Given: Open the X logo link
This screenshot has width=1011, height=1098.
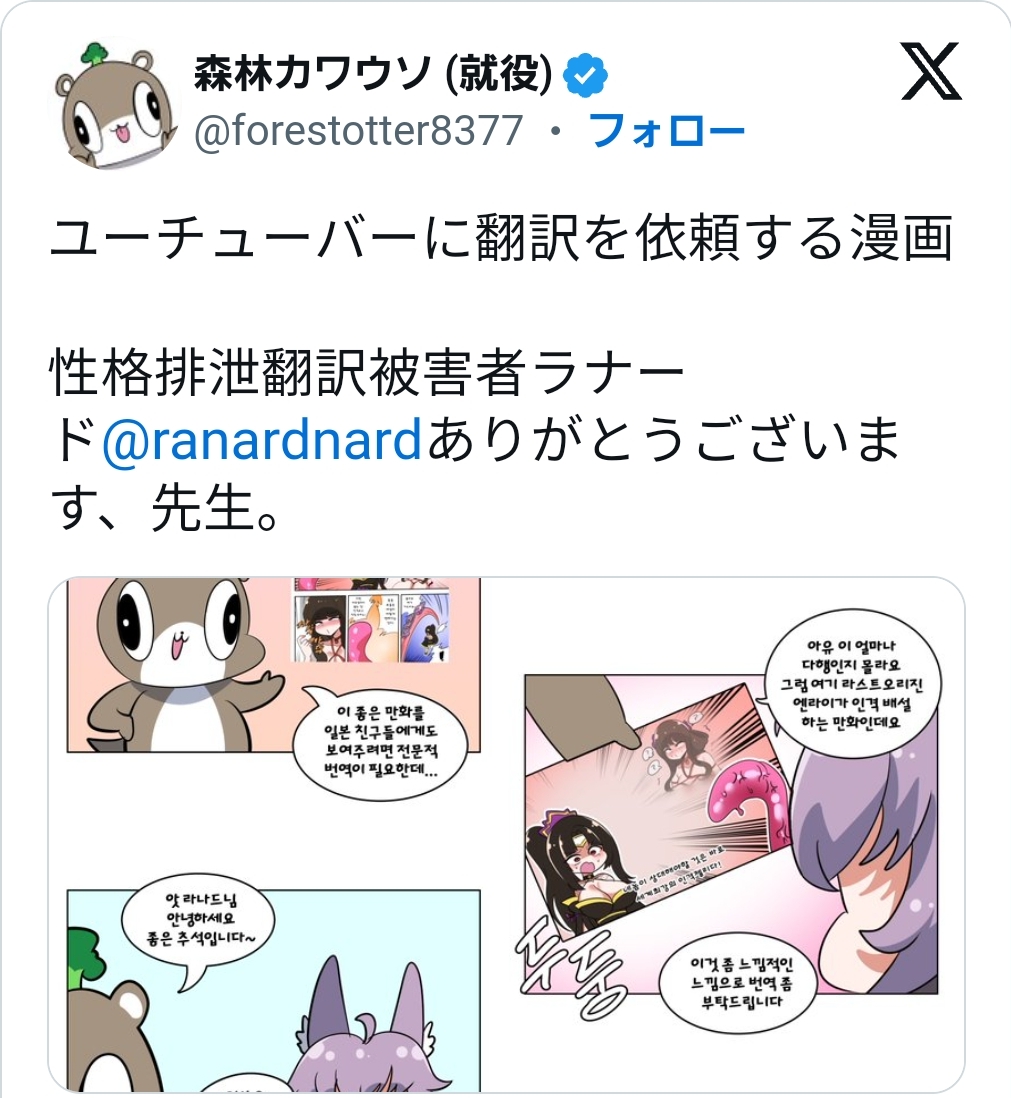Looking at the screenshot, I should (930, 72).
